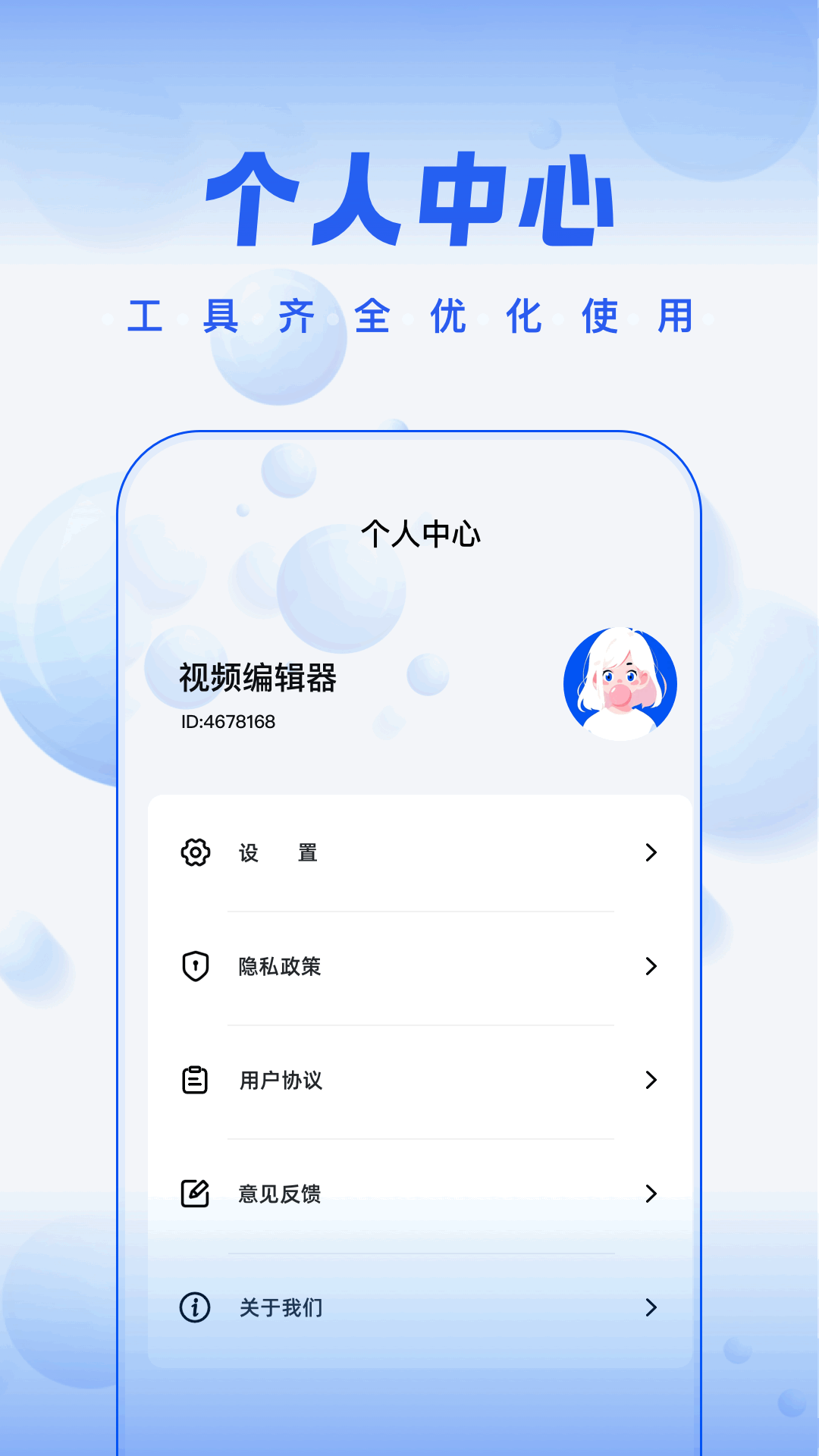Viewport: 819px width, 1456px height.
Task: Click the clipboard icon beside 用户协议
Action: pos(194,1080)
